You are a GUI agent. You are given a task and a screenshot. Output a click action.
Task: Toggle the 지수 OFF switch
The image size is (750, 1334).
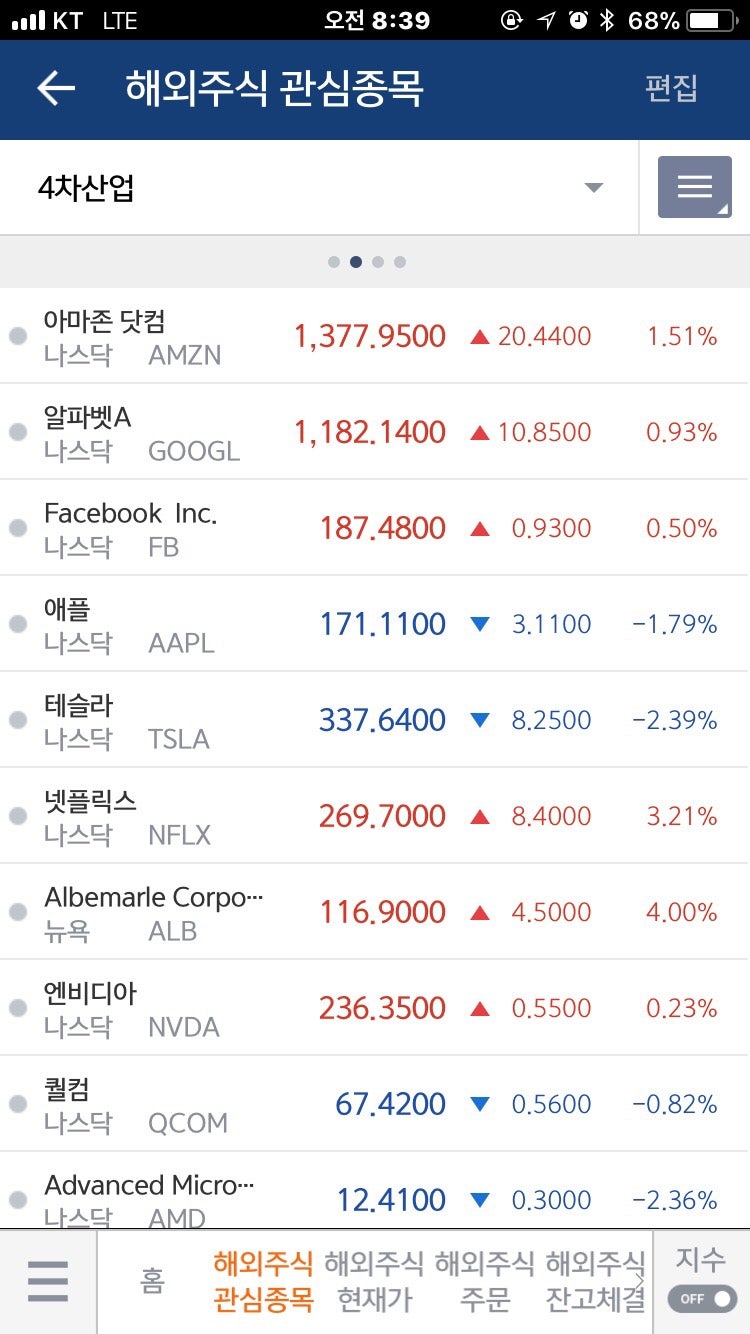700,1299
